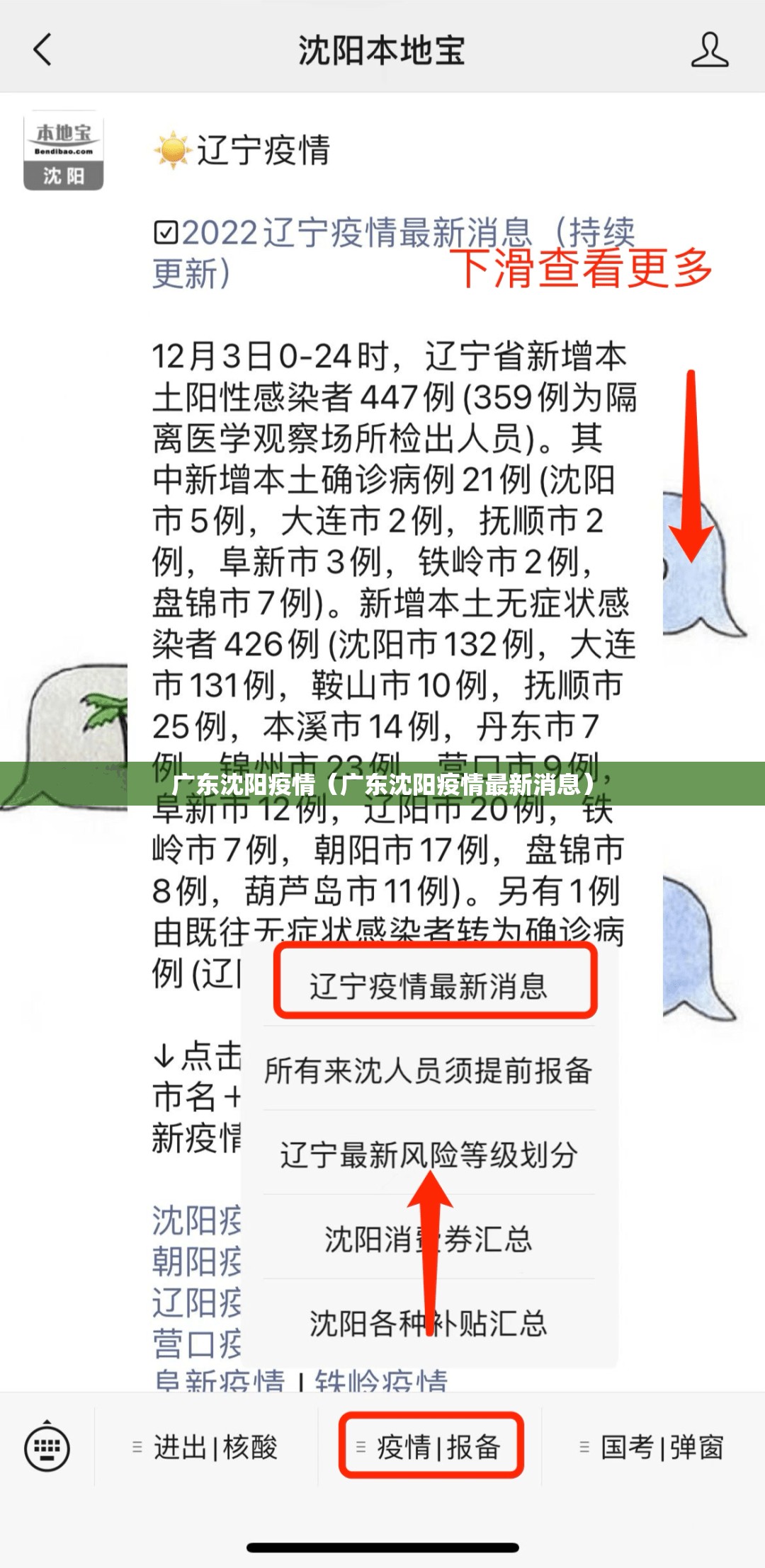This screenshot has width=765, height=1568.
Task: Switch to keyboard input mode
Action: pos(47,1447)
